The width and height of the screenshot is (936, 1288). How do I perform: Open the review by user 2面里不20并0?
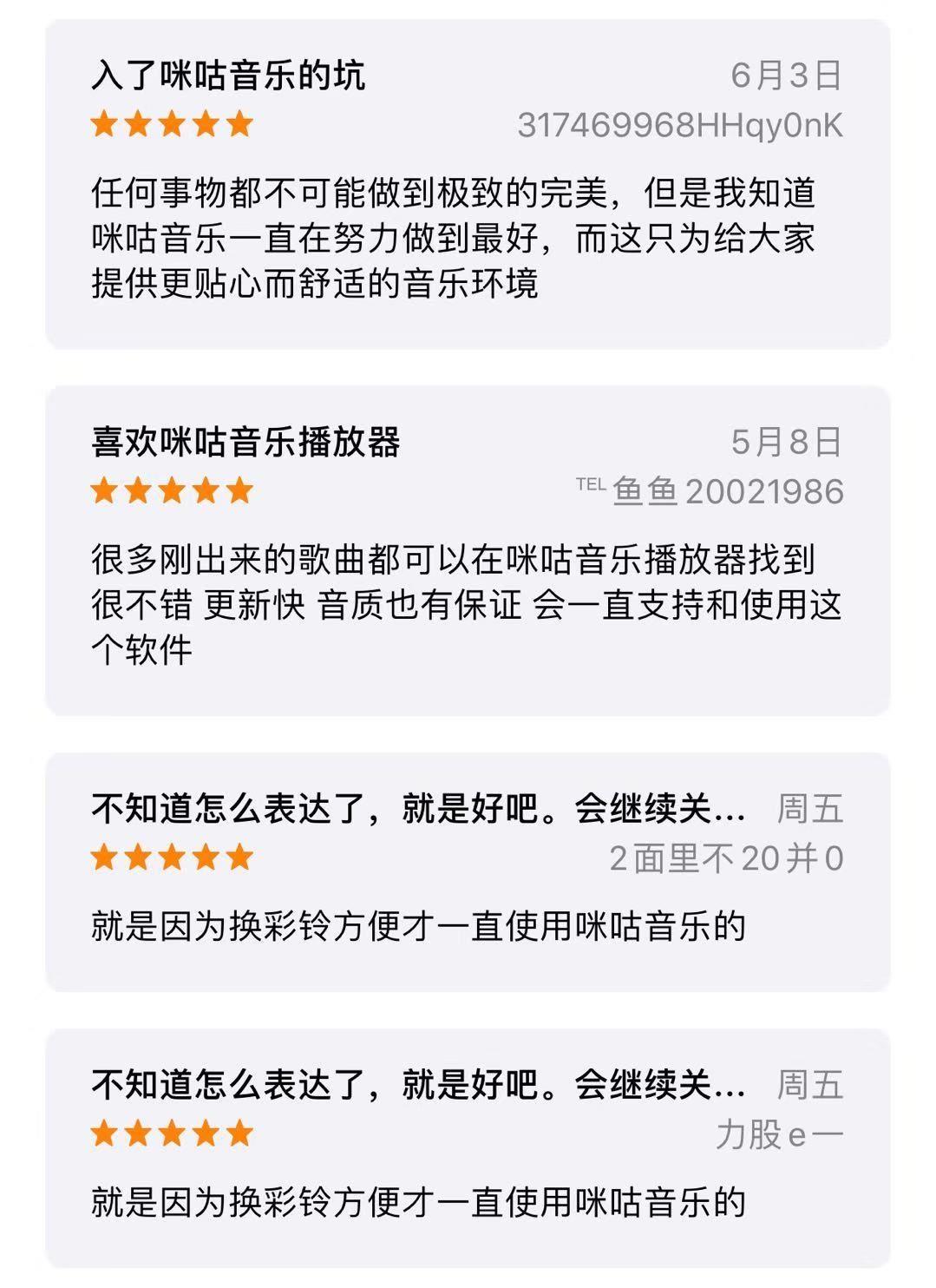[725, 858]
